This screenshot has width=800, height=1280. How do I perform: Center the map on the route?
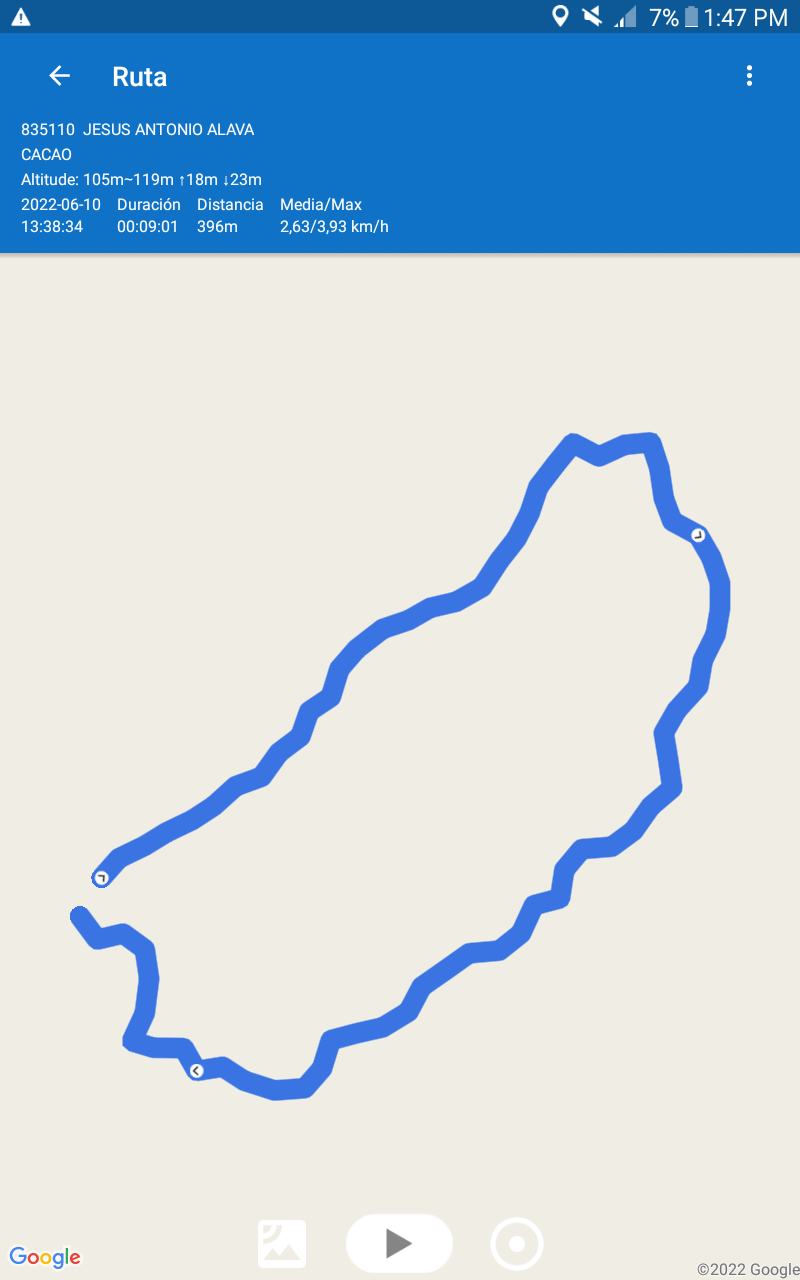click(x=517, y=1244)
